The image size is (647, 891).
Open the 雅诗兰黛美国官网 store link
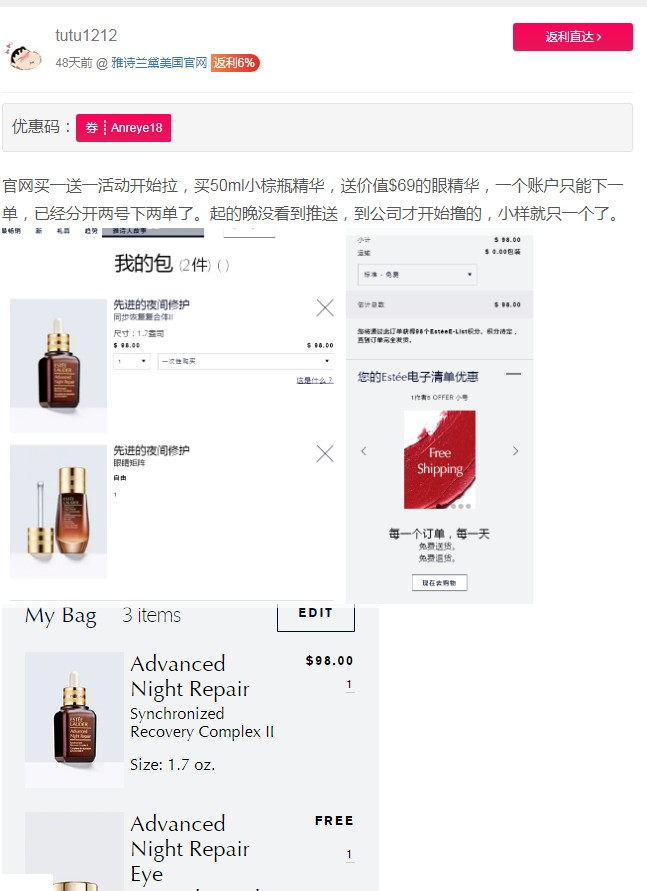[x=159, y=63]
